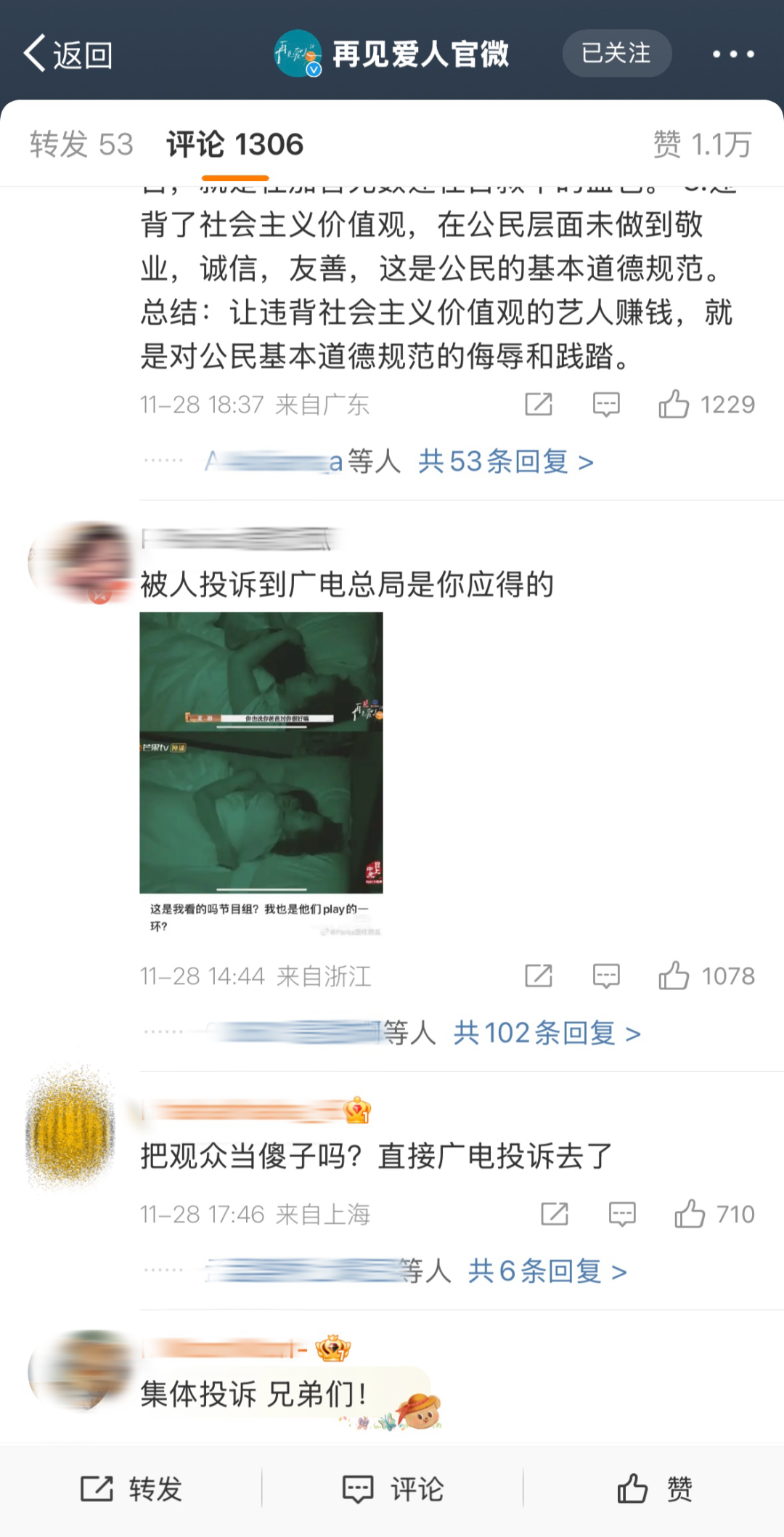Tap 评论 in the bottom bar
784x1537 pixels.
point(393,1489)
